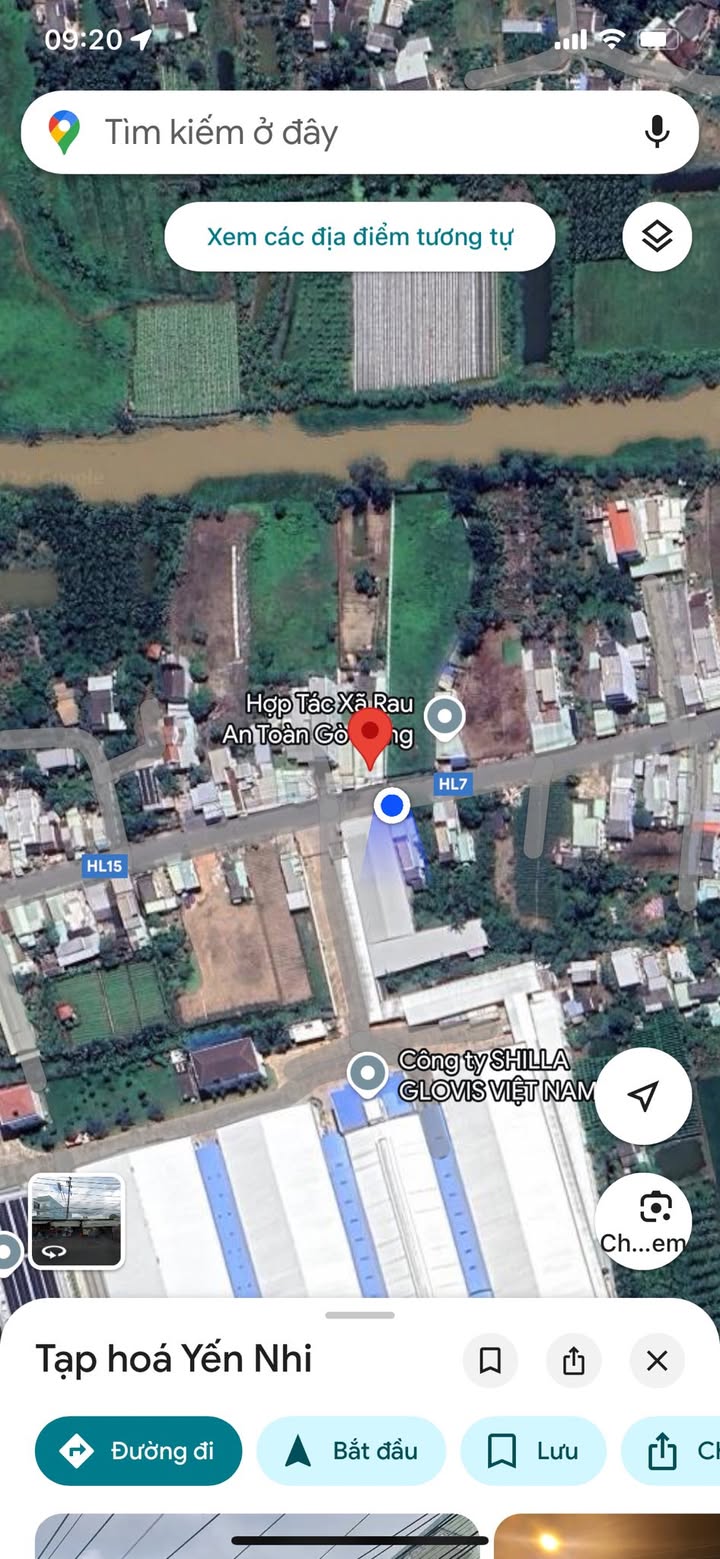Open the Street View thumbnail preview
This screenshot has height=1559, width=720.
[76, 1221]
